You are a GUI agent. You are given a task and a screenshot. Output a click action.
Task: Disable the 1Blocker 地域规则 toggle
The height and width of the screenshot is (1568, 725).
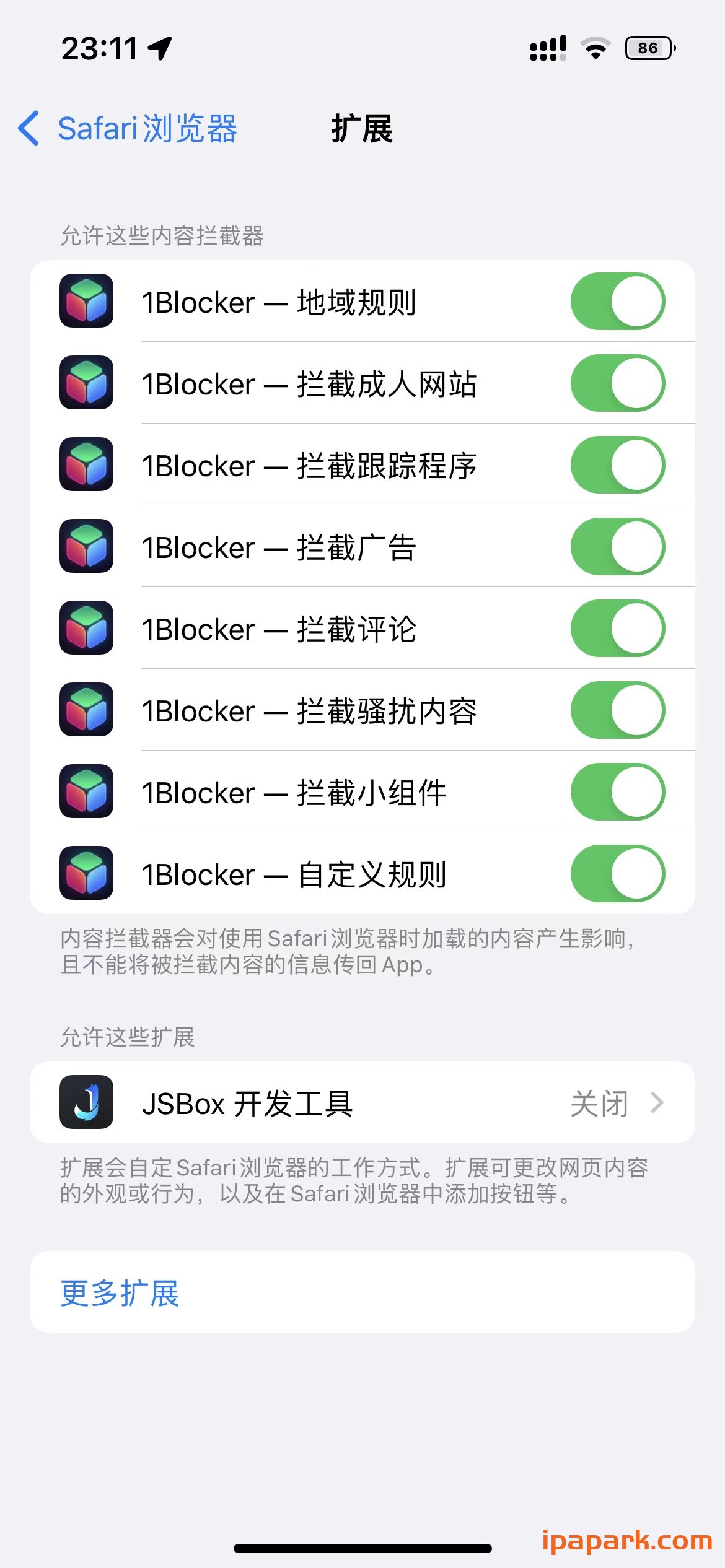[x=617, y=302]
